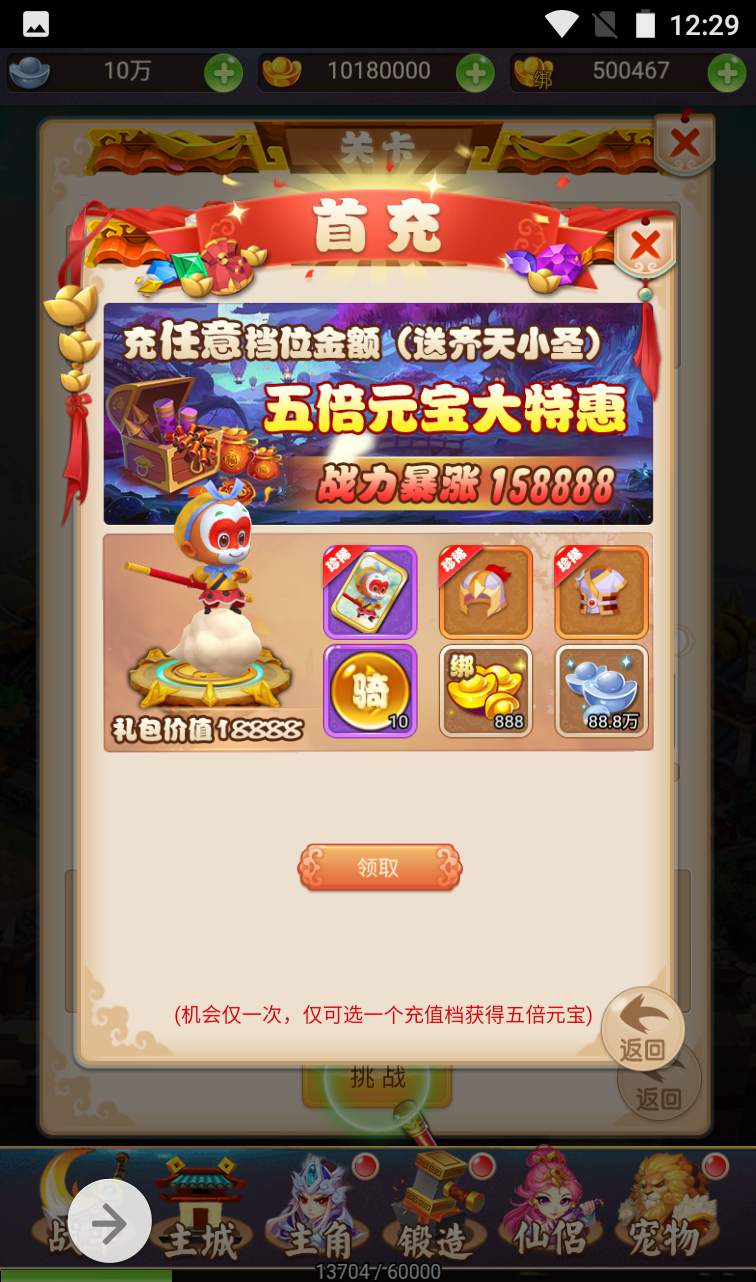View the rare armor reward item
This screenshot has height=1282, width=756.
601,592
